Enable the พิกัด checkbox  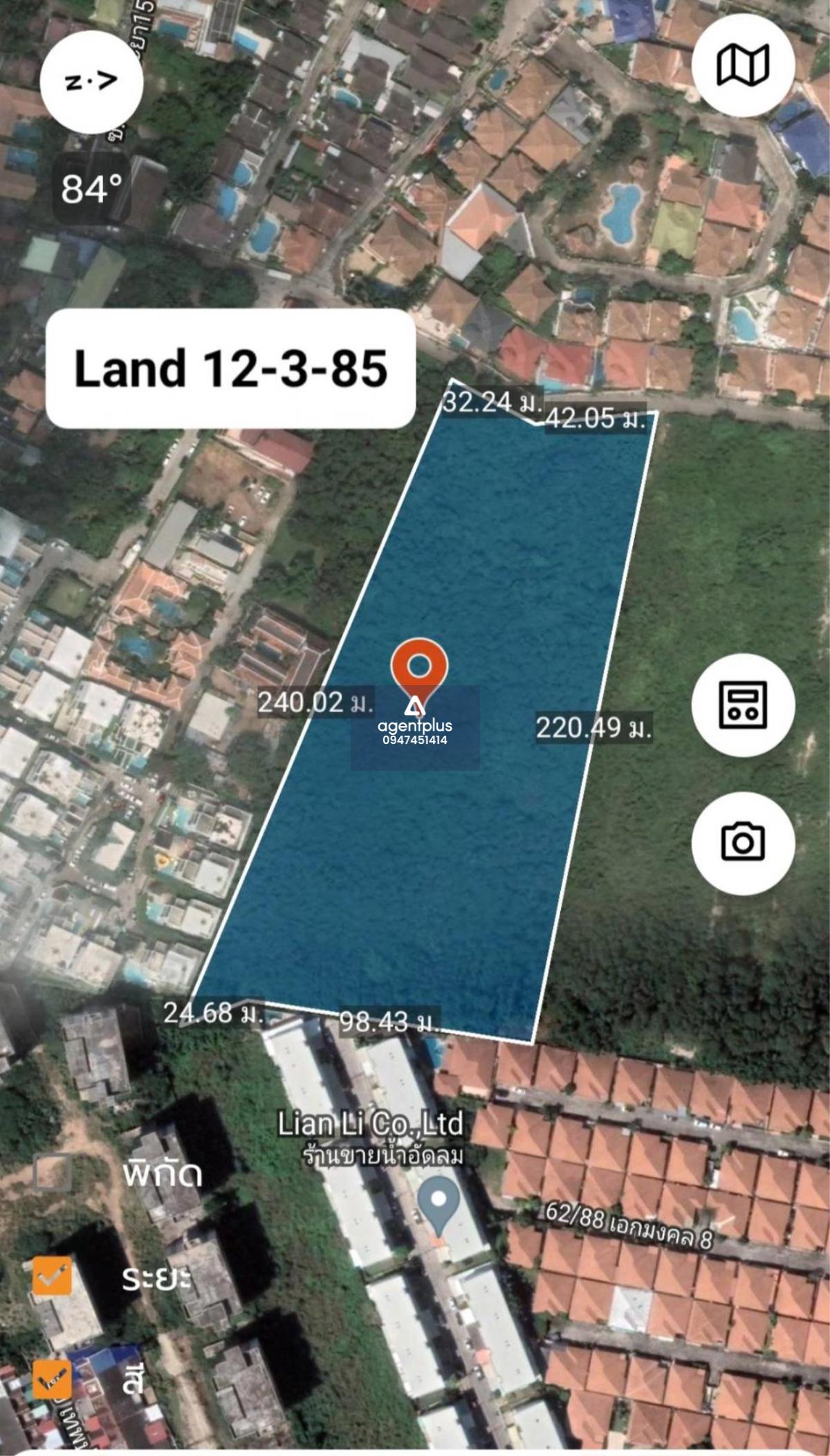coord(53,1172)
